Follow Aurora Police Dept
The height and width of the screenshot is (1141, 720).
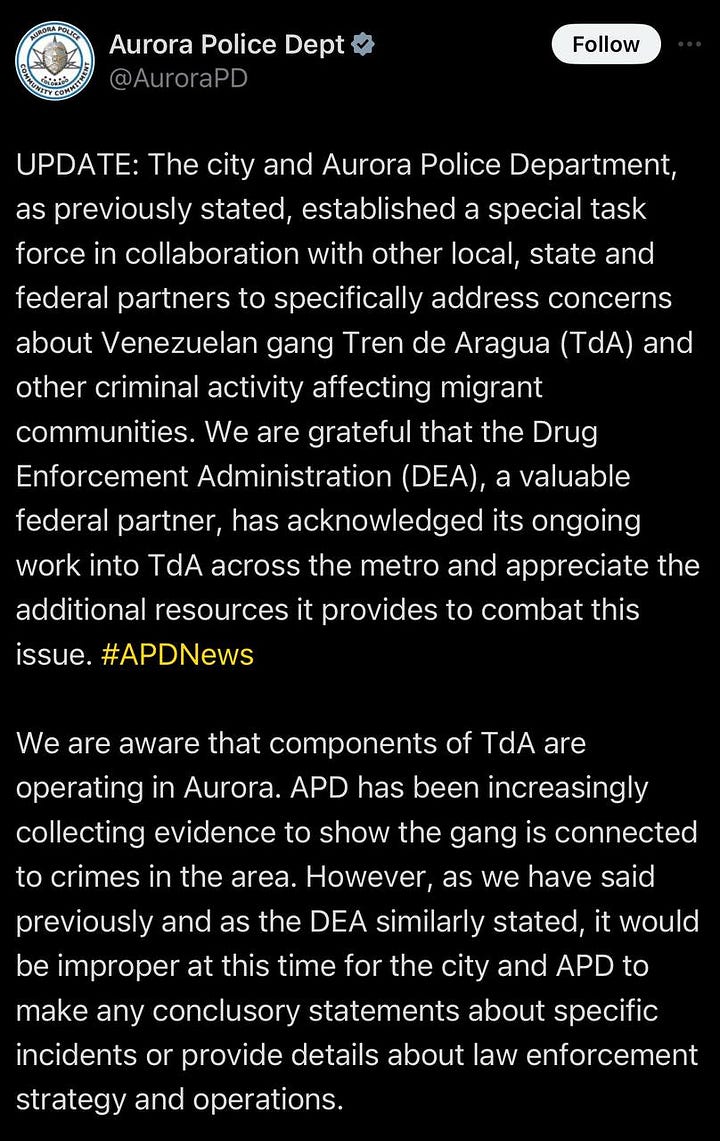(605, 45)
